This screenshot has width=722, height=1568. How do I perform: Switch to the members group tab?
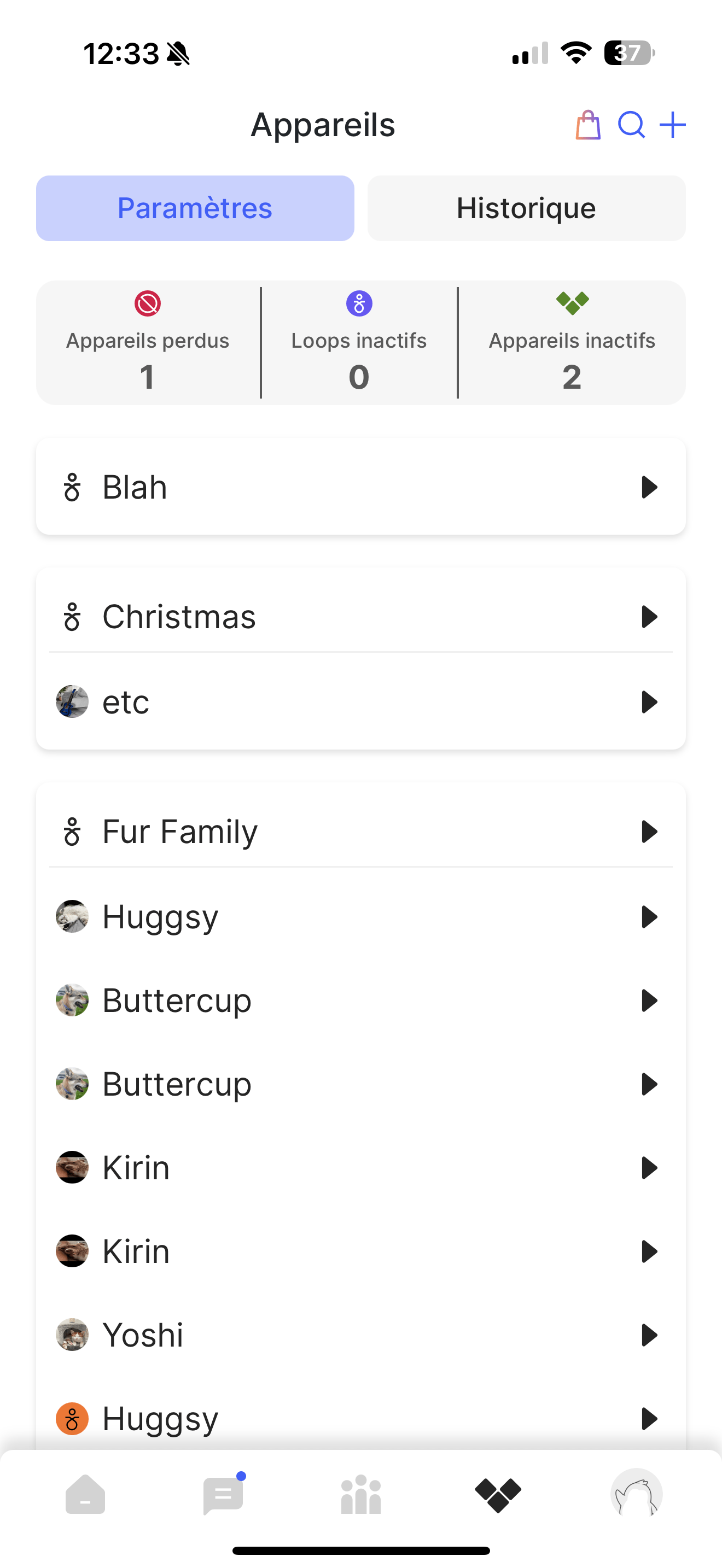tap(361, 1494)
